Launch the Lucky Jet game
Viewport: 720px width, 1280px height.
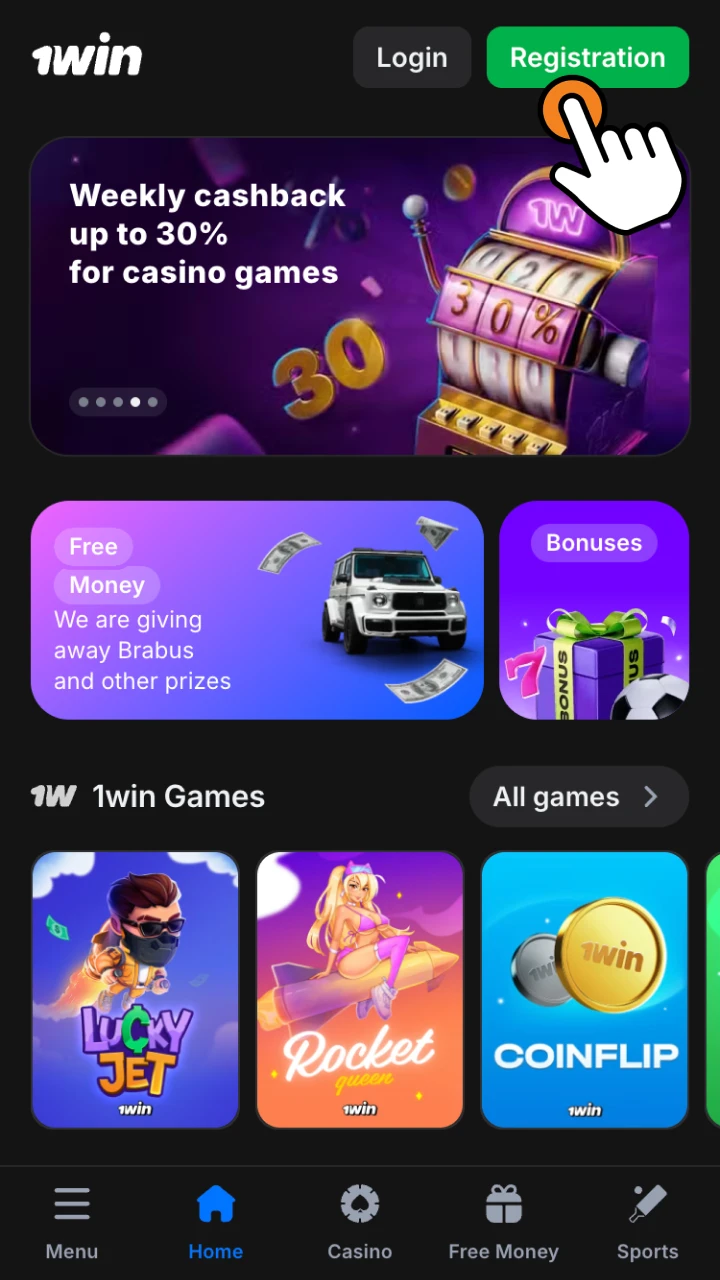coord(135,990)
